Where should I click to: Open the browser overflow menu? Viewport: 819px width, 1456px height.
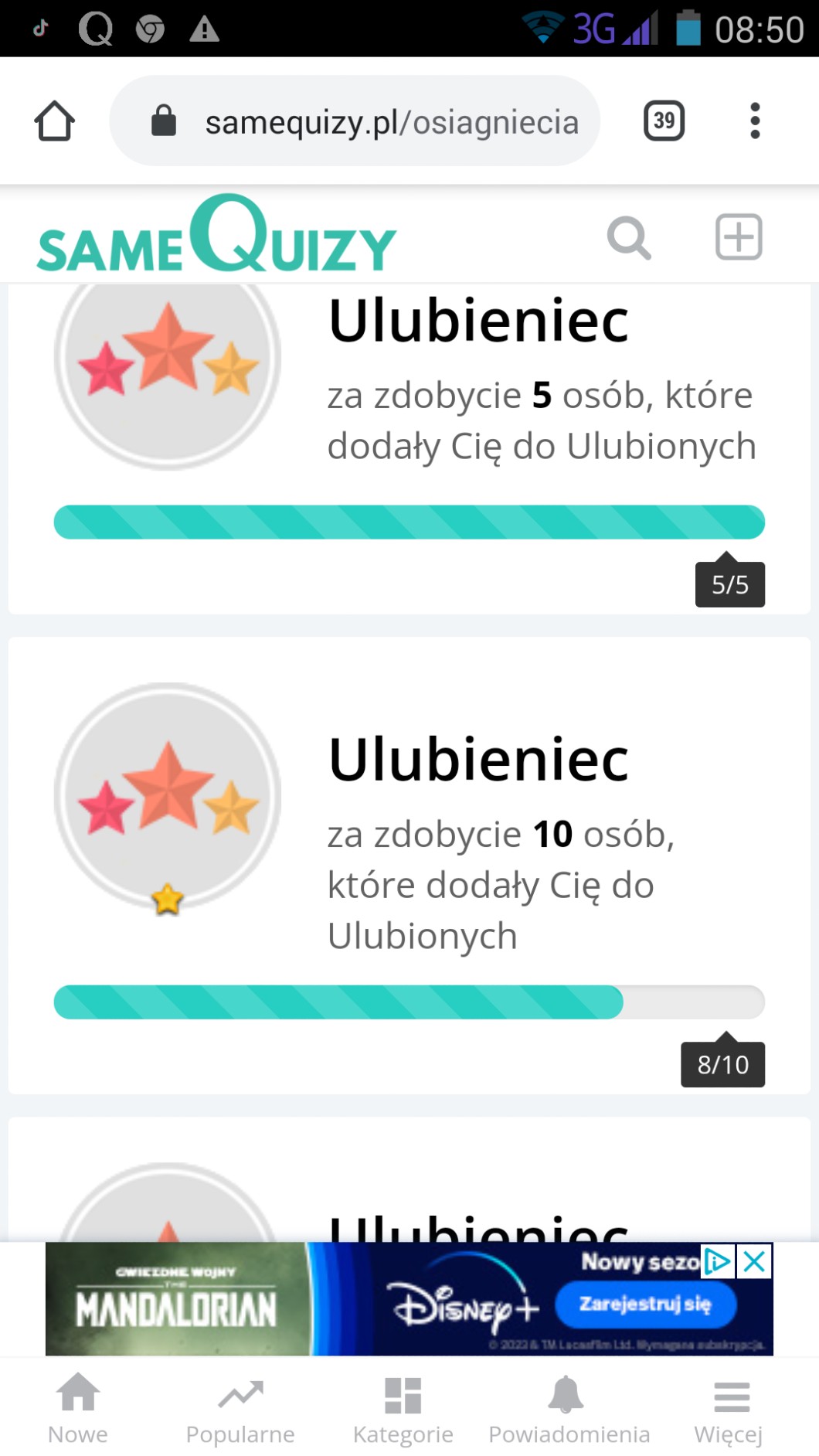(x=755, y=121)
